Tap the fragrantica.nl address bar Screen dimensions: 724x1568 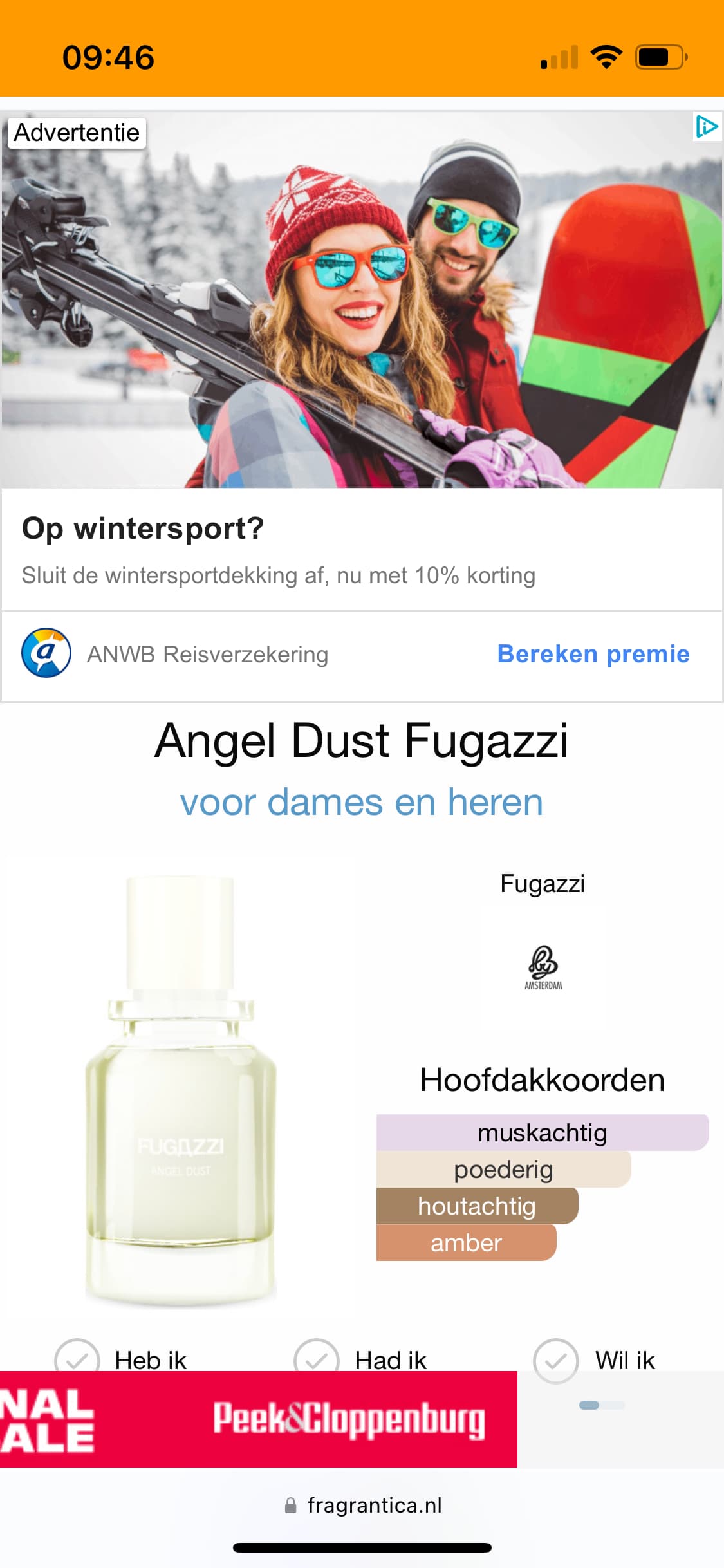362,1505
